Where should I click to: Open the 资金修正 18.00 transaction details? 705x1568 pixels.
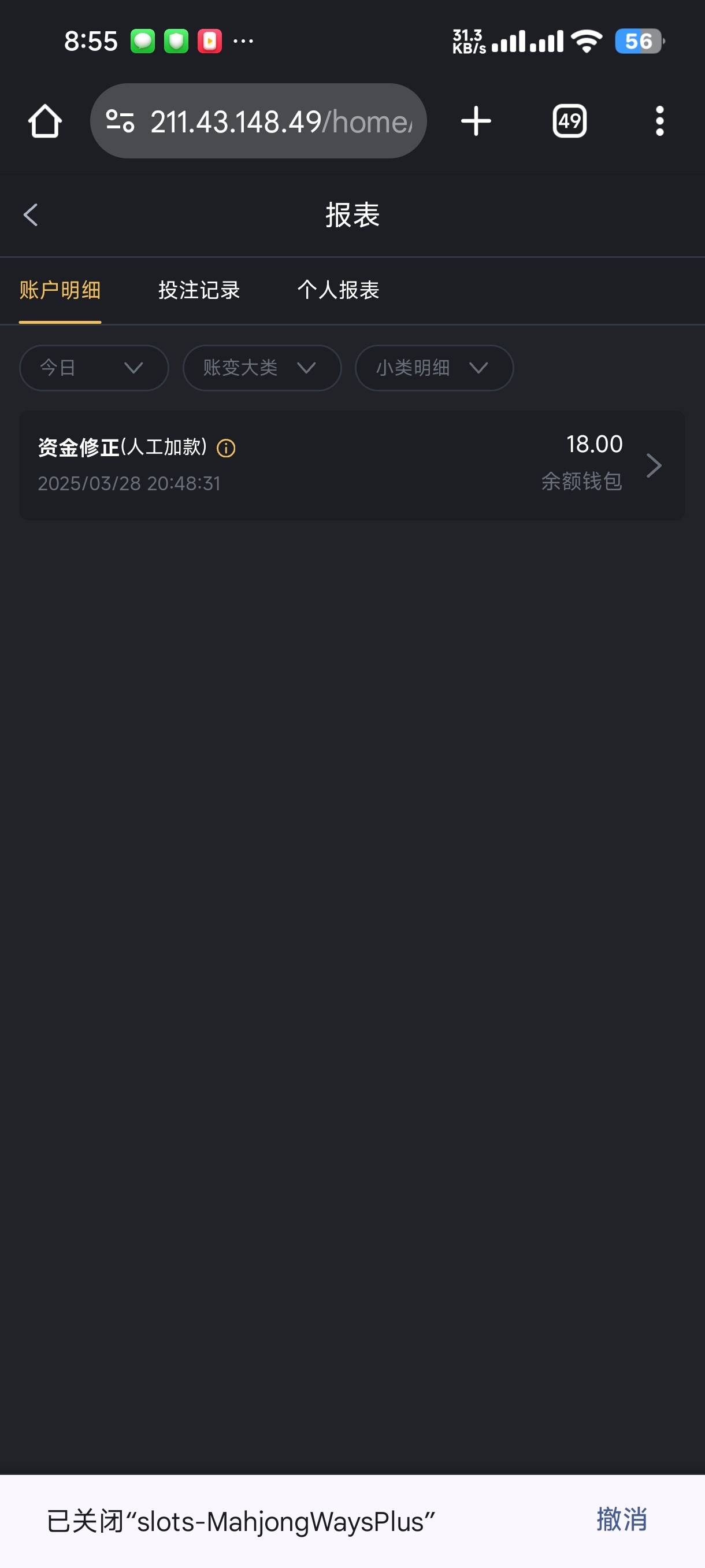pos(351,465)
